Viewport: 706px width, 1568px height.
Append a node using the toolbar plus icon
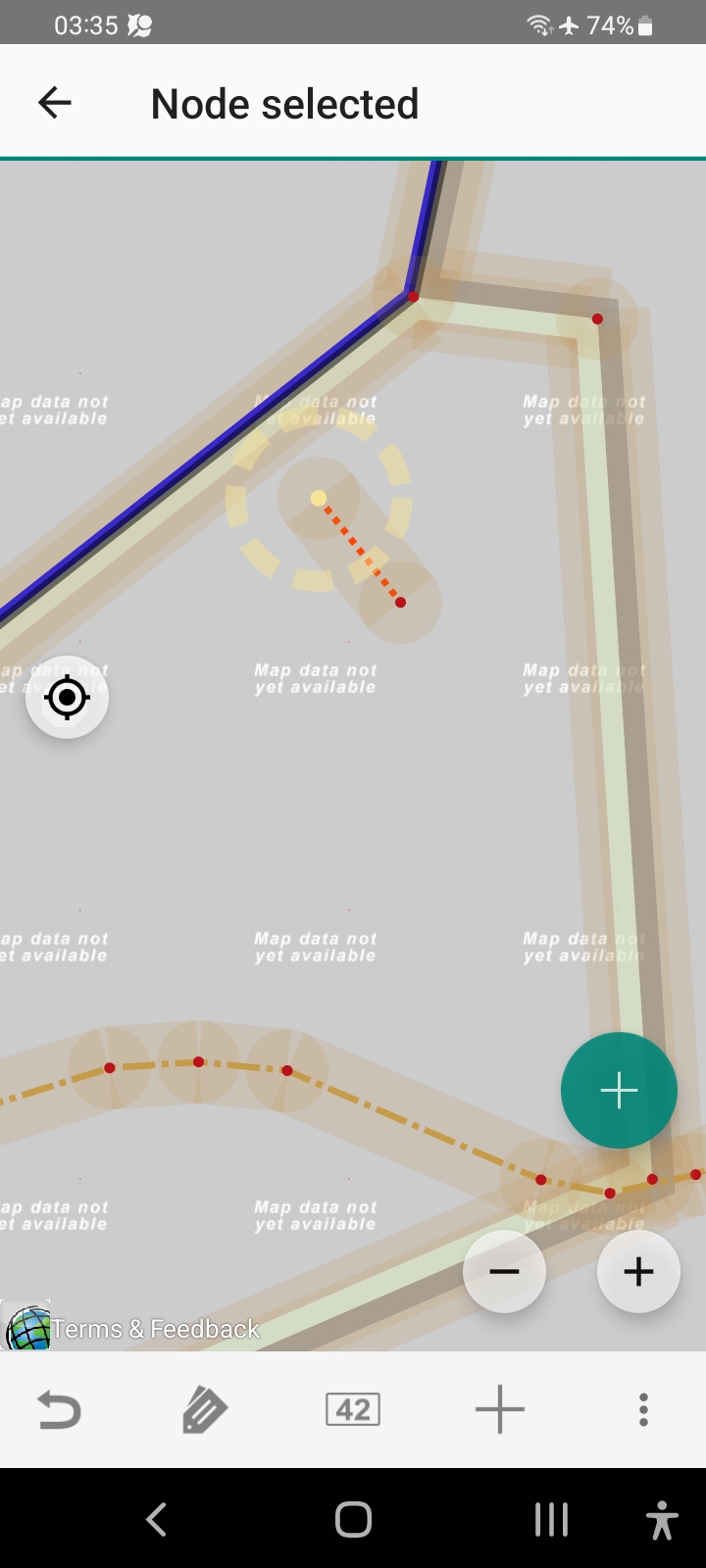coord(499,1410)
